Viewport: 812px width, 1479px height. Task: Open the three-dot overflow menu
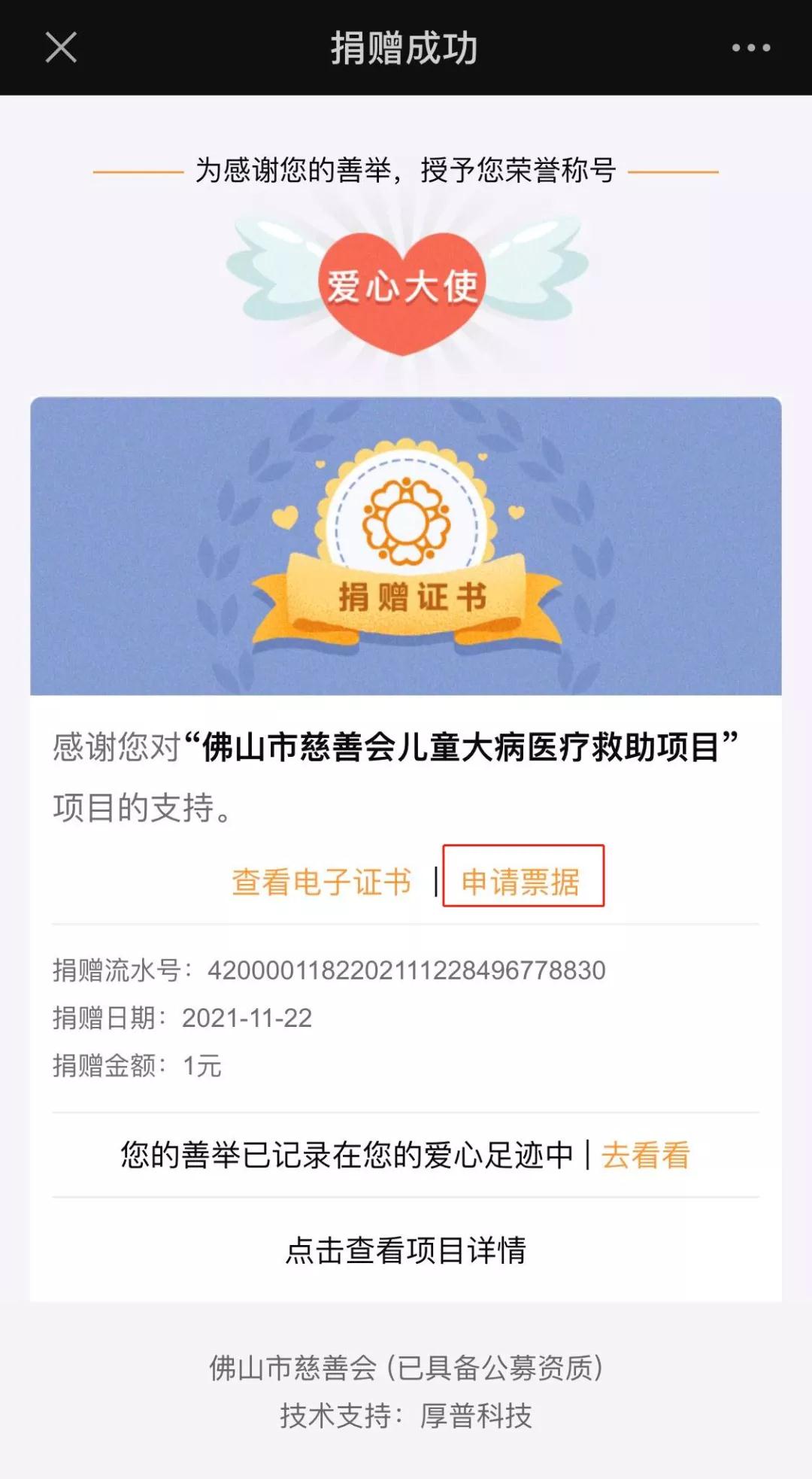point(750,48)
